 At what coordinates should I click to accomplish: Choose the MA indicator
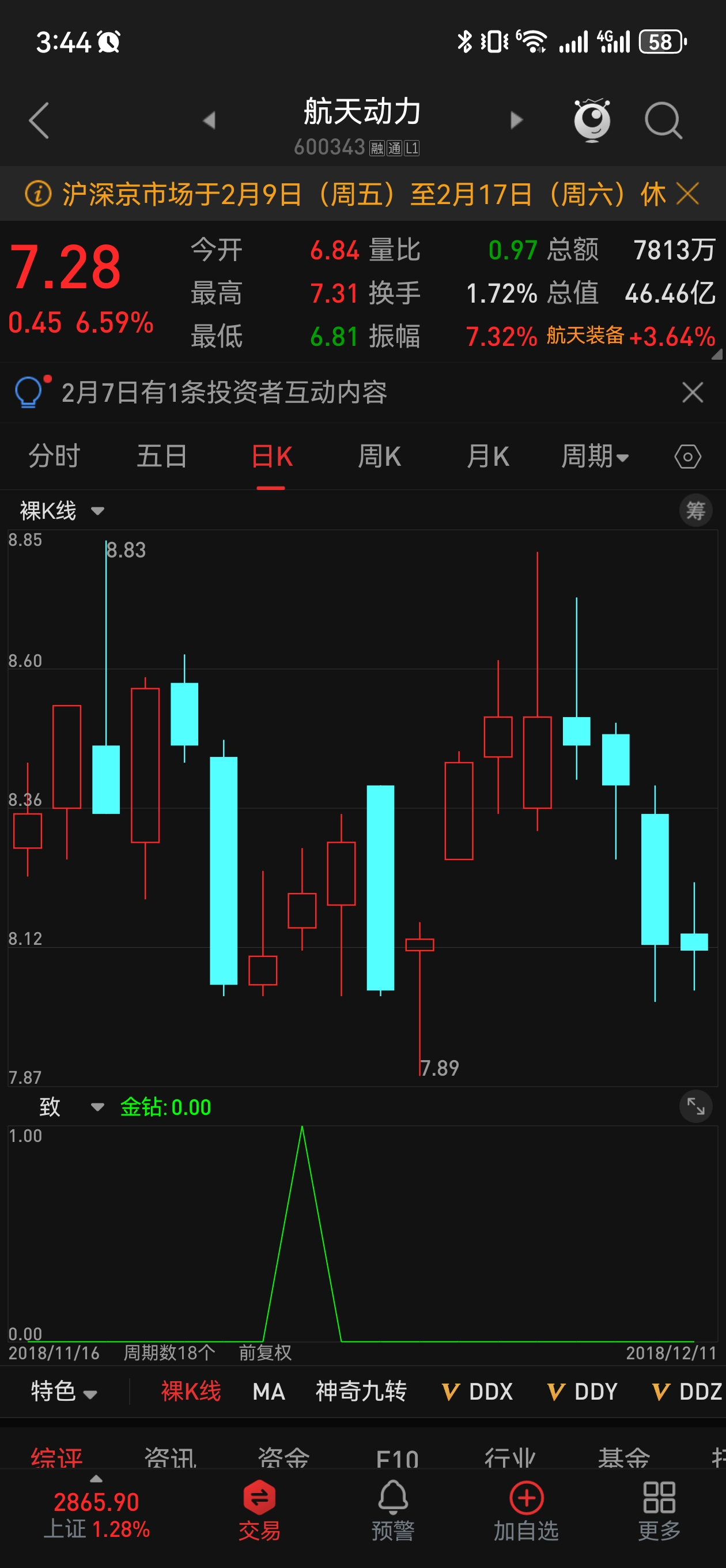(269, 1392)
